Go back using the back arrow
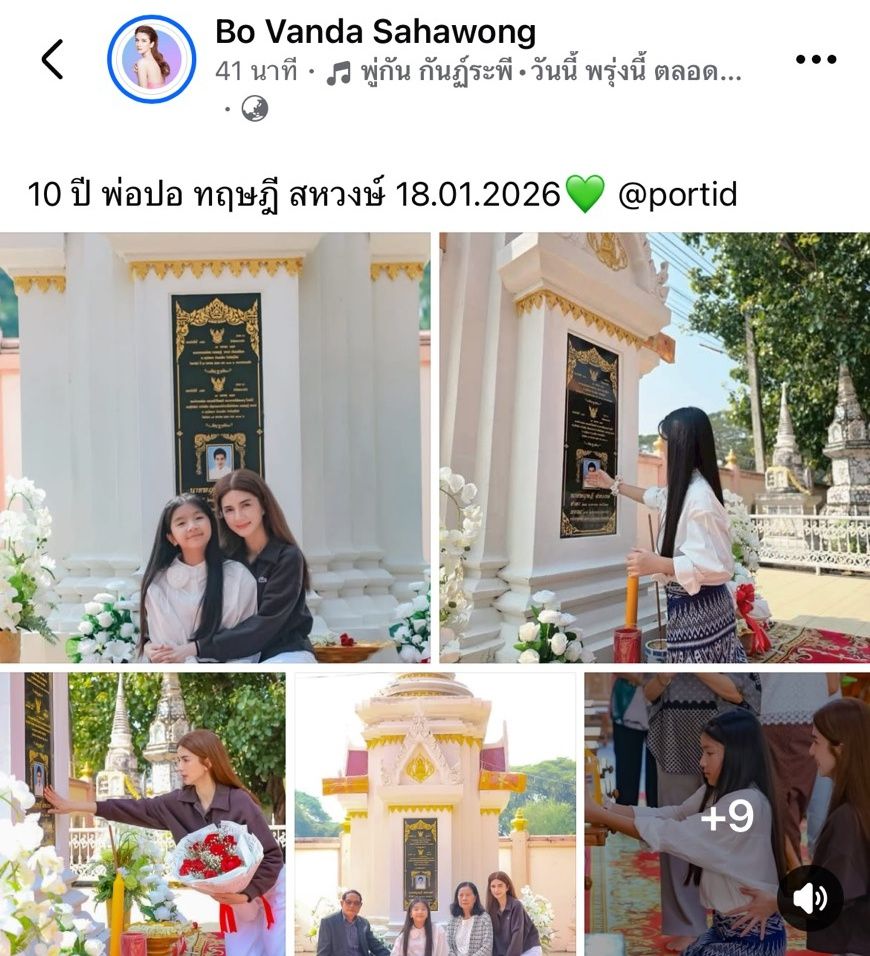Screen dimensions: 870x956 click(x=52, y=60)
